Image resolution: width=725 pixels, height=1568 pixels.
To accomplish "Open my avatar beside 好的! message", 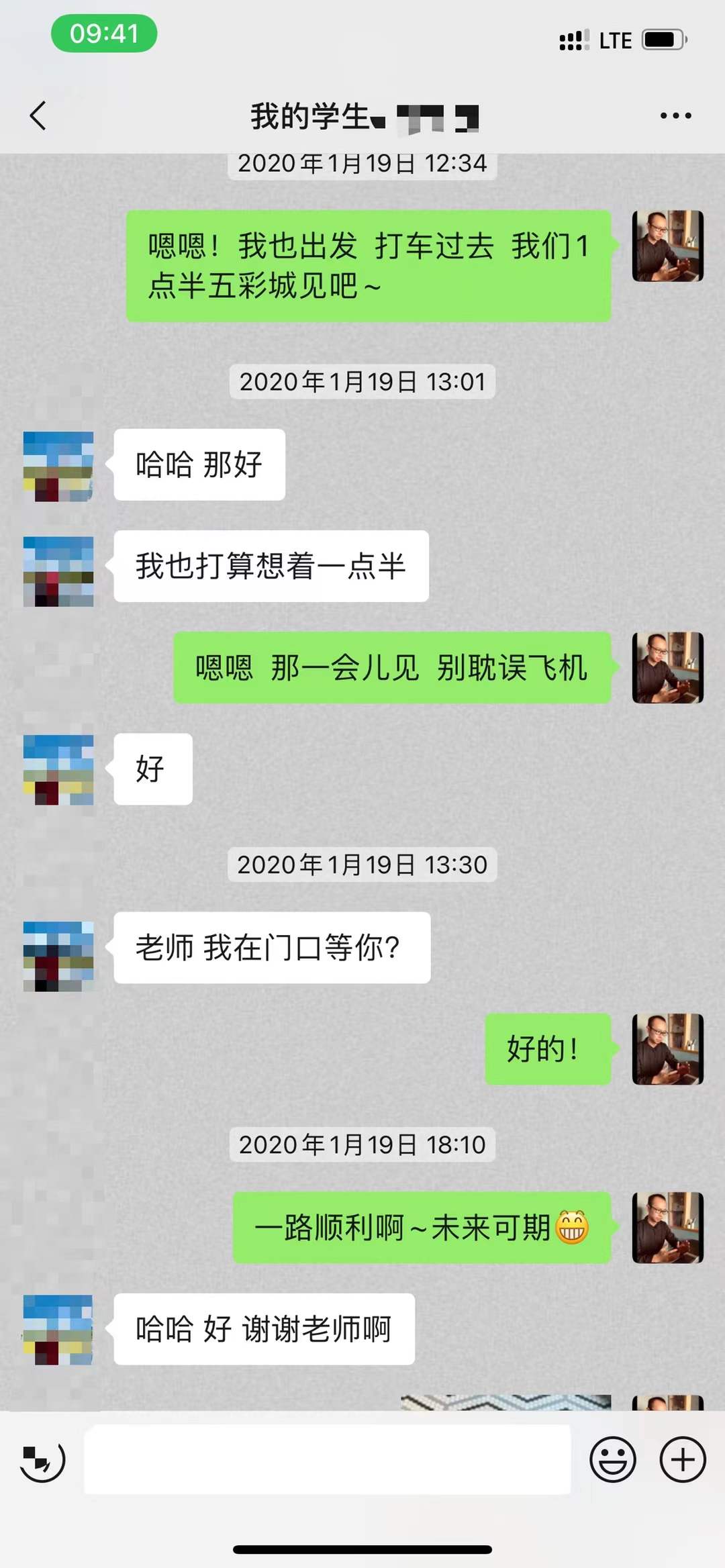I will click(667, 1048).
